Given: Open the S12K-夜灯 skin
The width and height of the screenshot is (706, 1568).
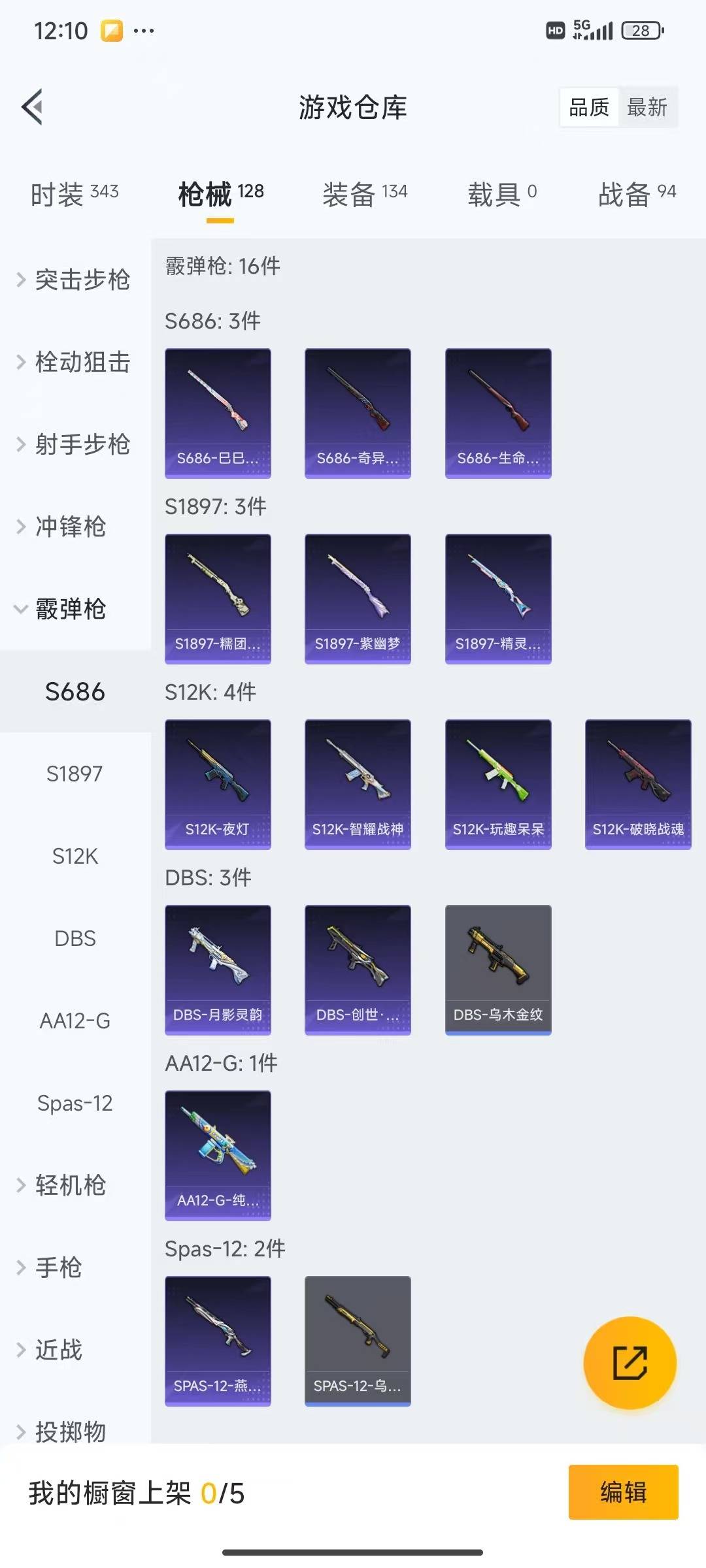Looking at the screenshot, I should pos(218,784).
